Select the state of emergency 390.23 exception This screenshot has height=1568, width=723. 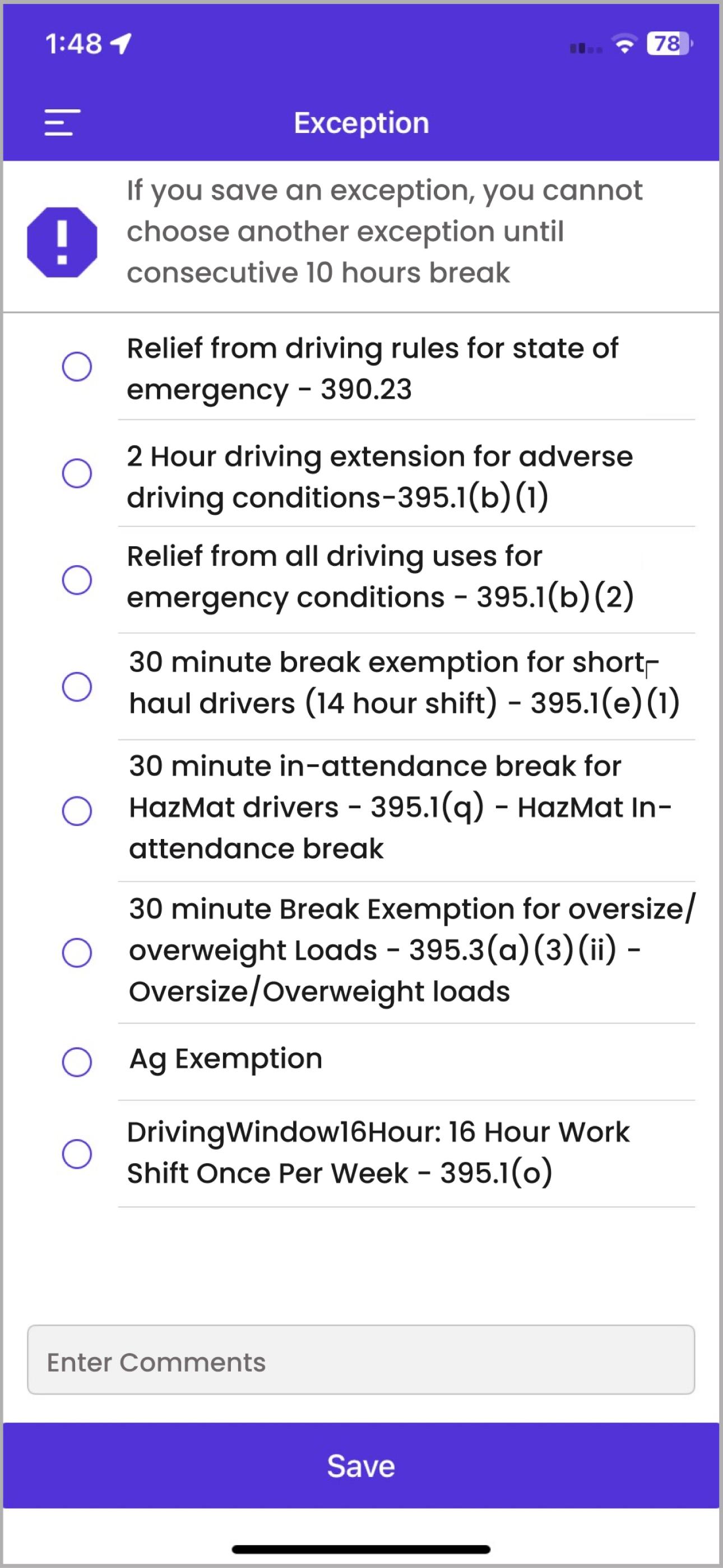(77, 367)
